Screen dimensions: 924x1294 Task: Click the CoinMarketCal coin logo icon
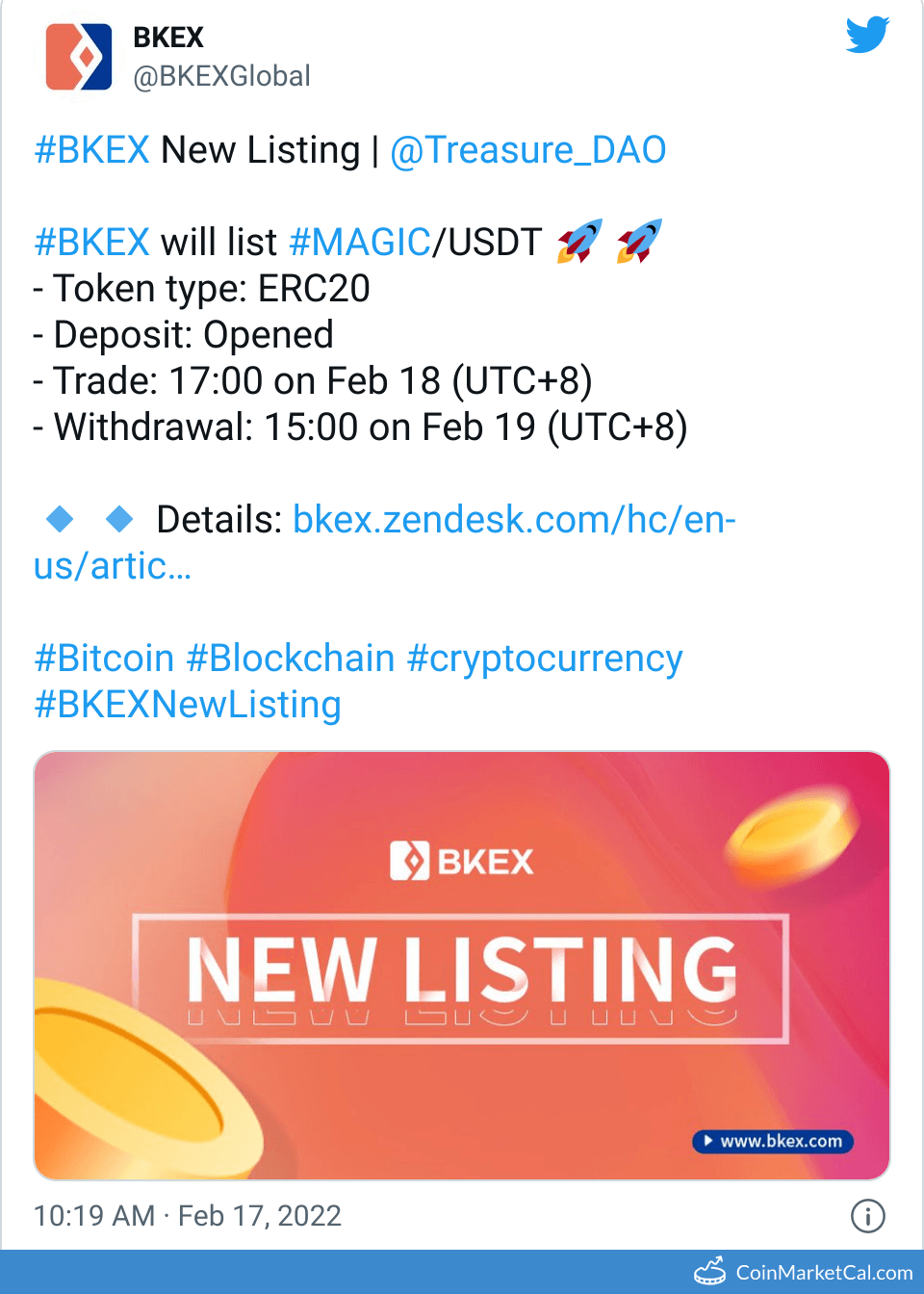[x=709, y=1270]
